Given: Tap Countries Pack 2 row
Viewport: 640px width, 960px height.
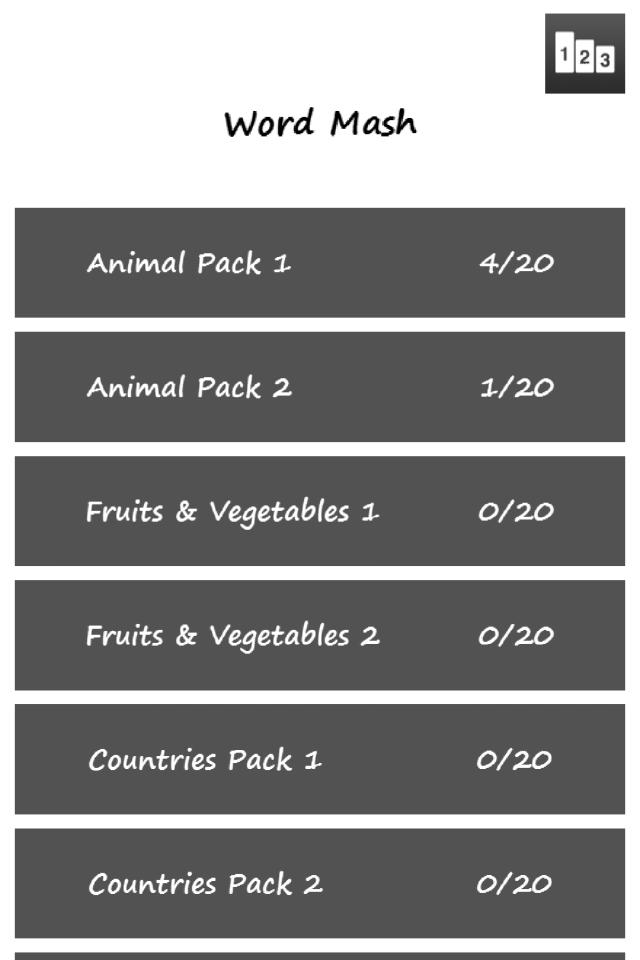Looking at the screenshot, I should point(320,883).
